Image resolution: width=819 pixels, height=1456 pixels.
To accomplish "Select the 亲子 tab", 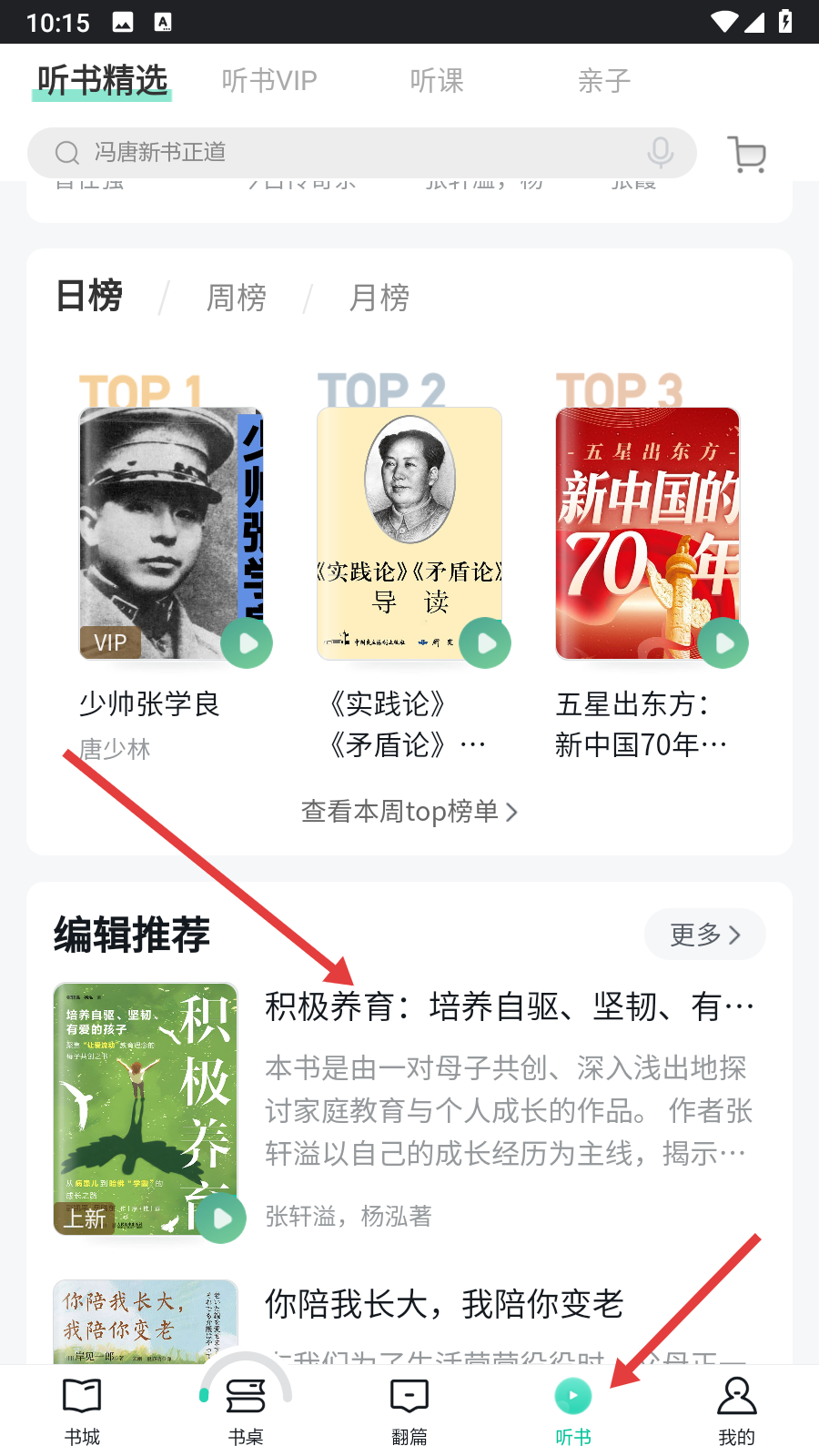I will [604, 81].
